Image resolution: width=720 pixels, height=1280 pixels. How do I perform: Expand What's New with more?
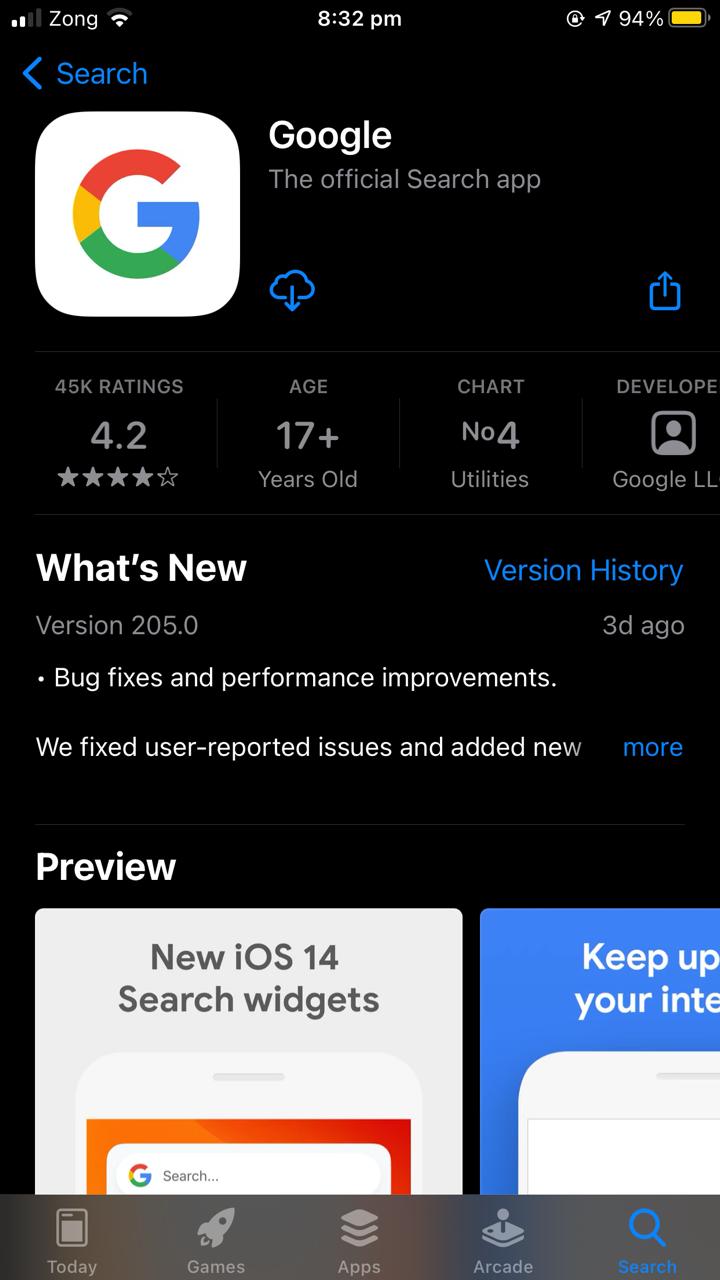tap(652, 747)
